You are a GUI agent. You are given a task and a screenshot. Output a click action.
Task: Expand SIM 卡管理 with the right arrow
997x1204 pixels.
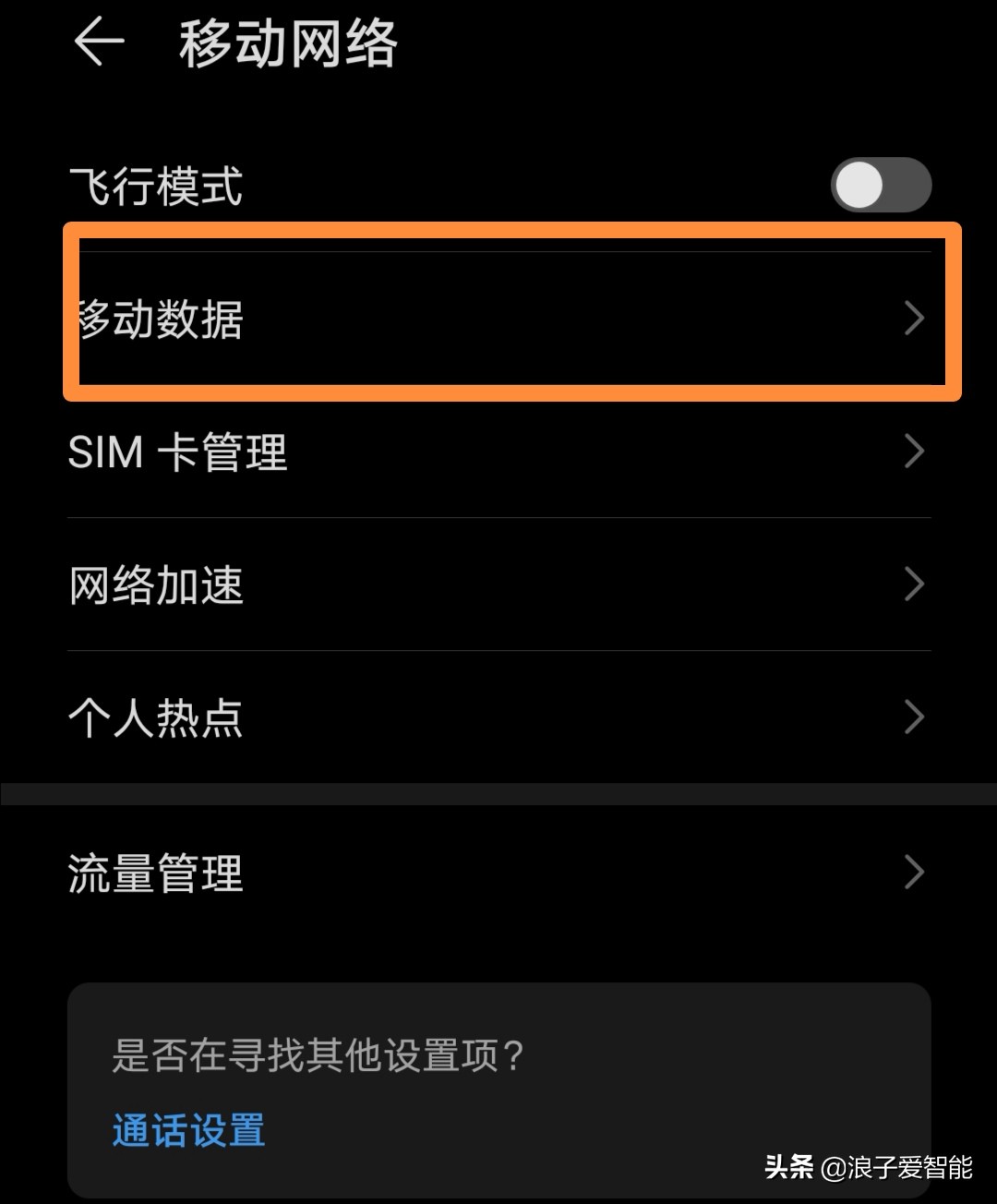coord(915,451)
